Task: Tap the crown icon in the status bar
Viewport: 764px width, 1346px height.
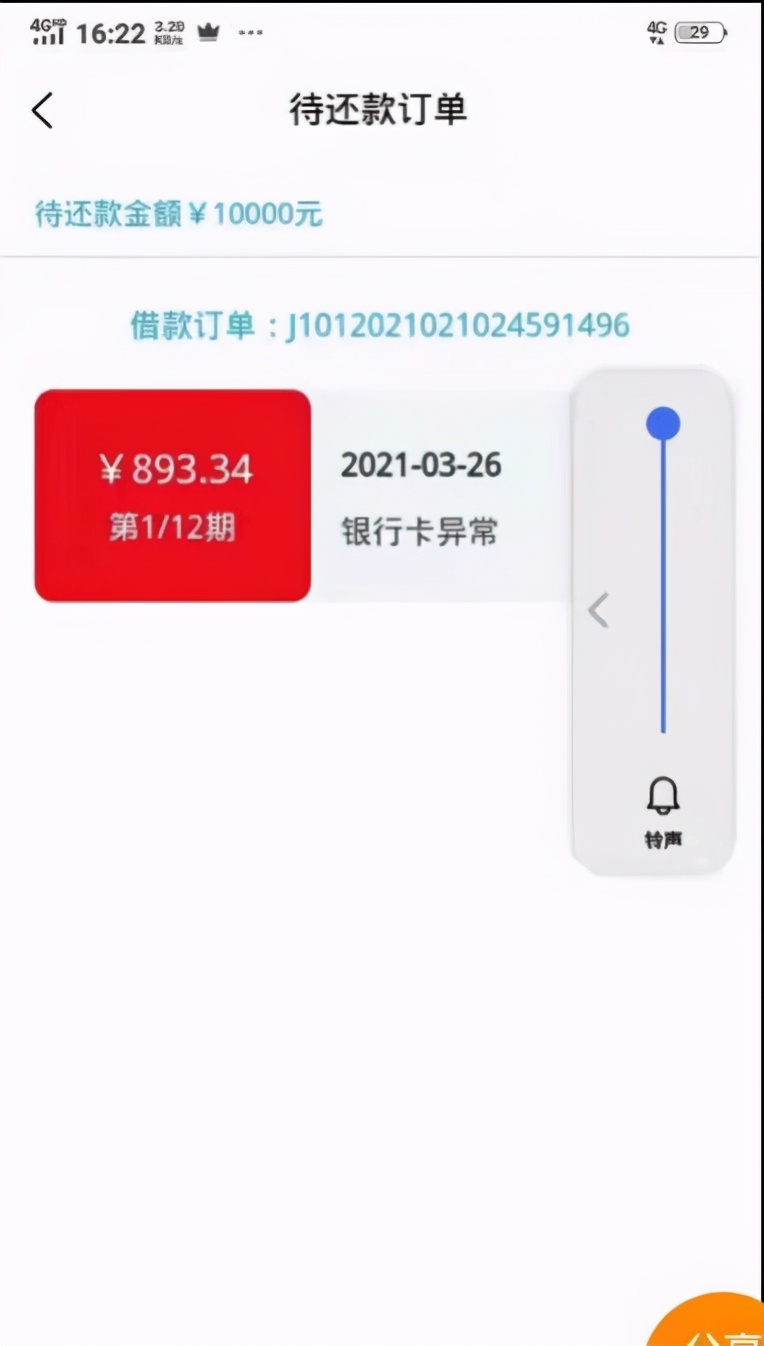Action: [207, 31]
